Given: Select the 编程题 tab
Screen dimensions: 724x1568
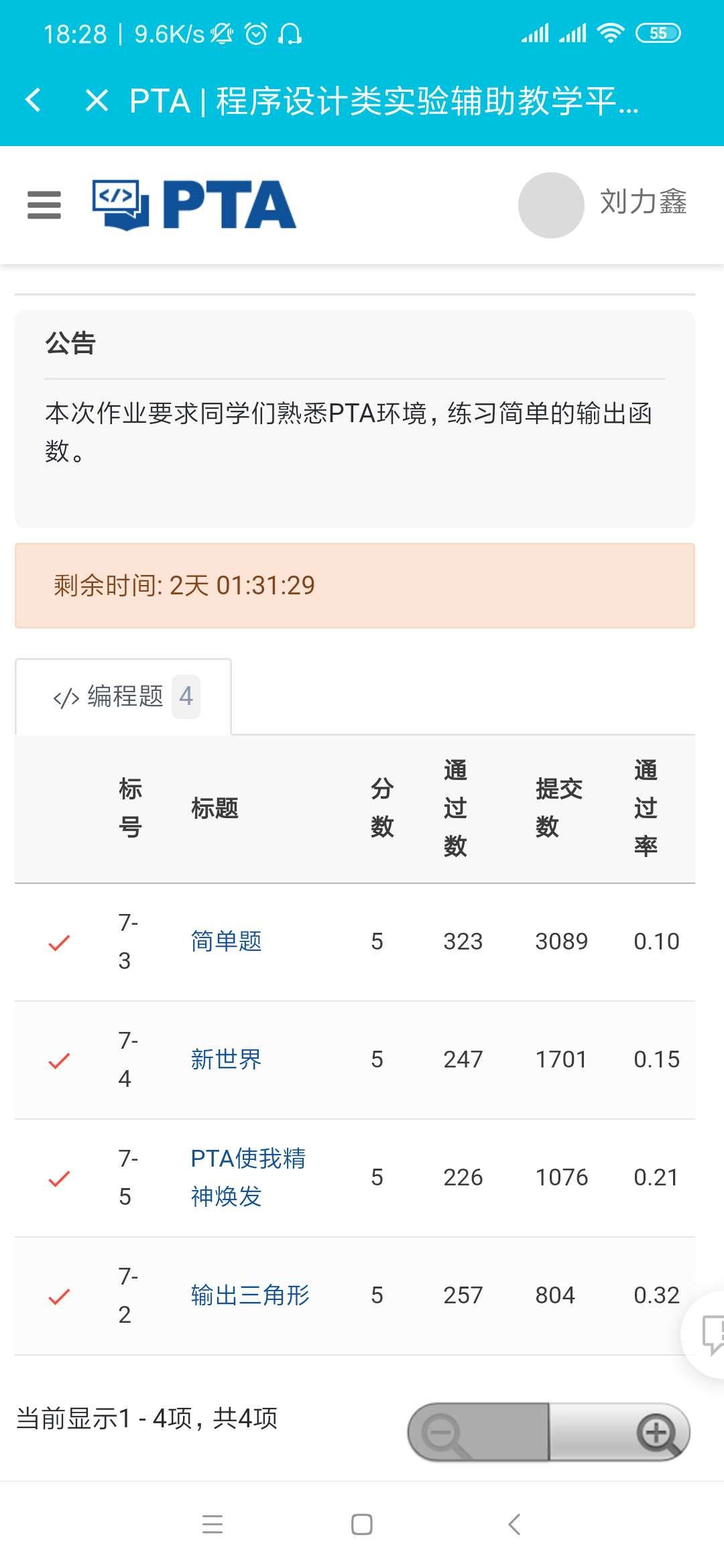Looking at the screenshot, I should coord(124,697).
